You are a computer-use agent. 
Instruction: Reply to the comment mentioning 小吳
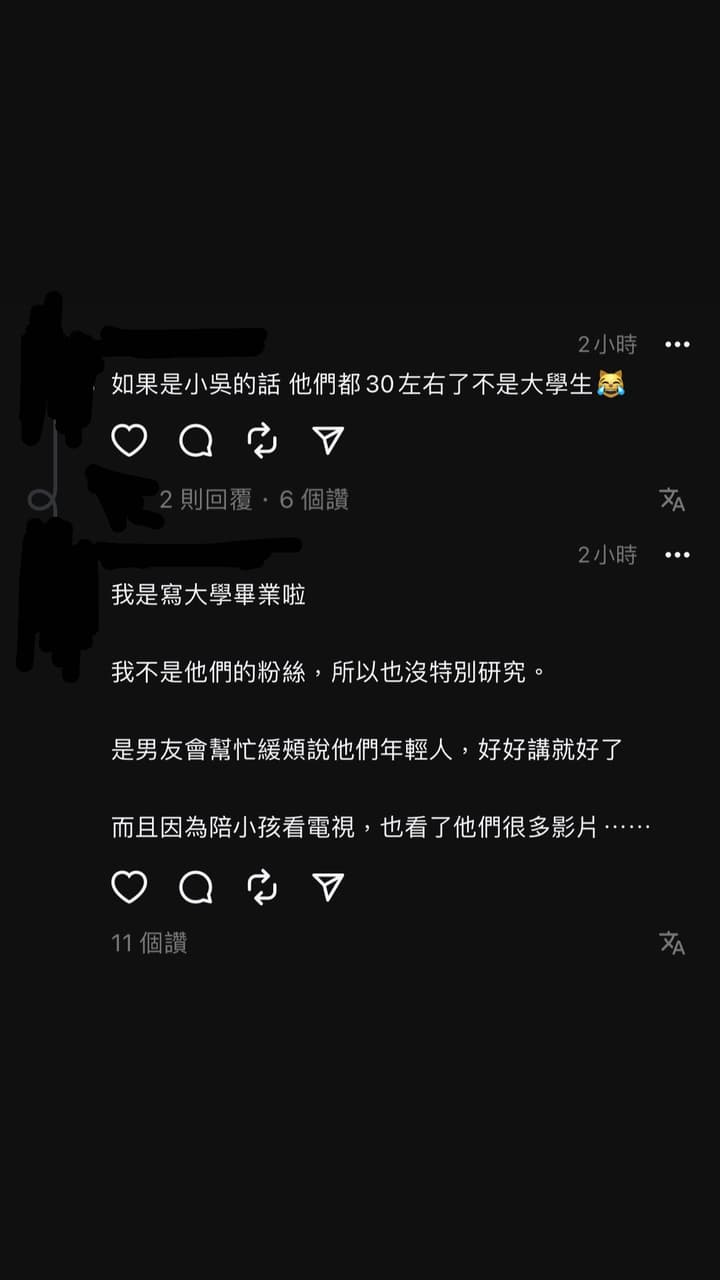196,441
